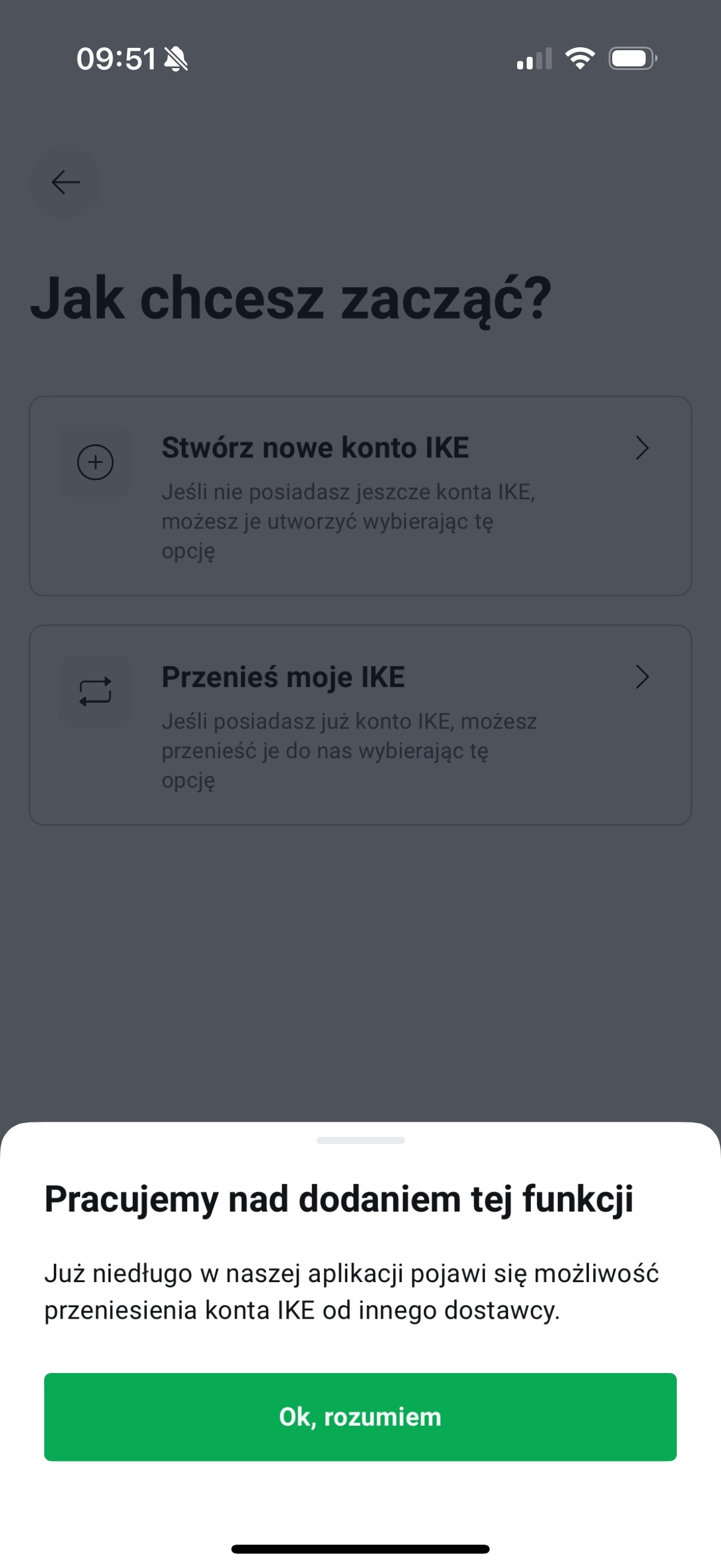Go back using the arrow icon

tap(66, 182)
